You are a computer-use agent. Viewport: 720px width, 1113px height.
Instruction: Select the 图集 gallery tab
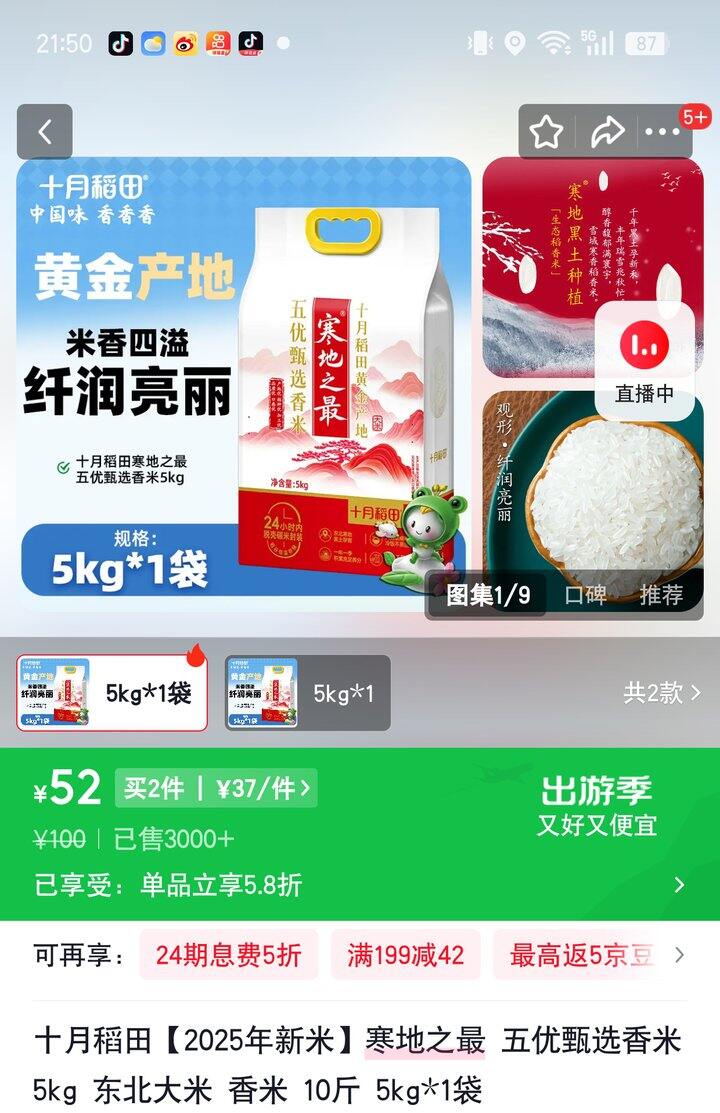pyautogui.click(x=487, y=595)
